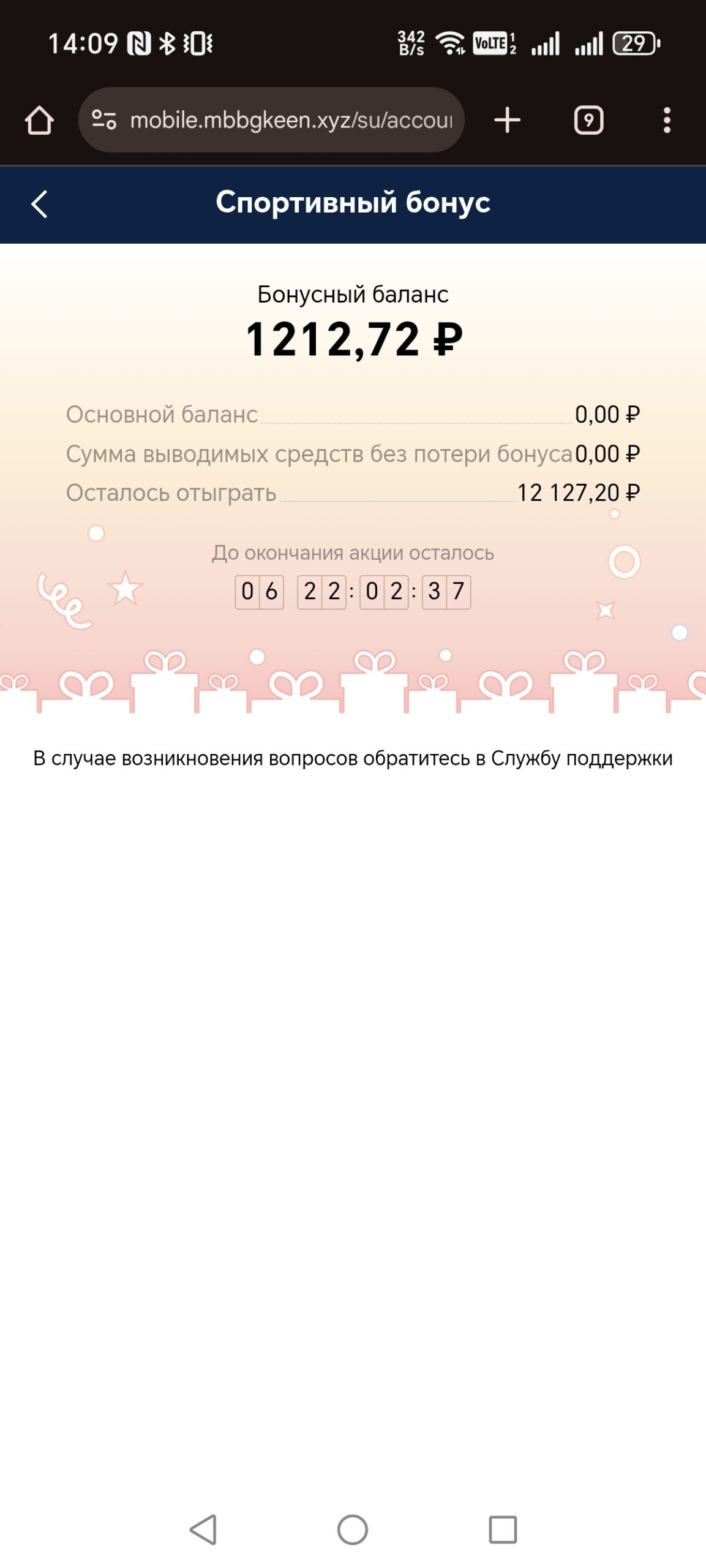Open the browser overflow menu
The image size is (706, 1568).
(666, 120)
